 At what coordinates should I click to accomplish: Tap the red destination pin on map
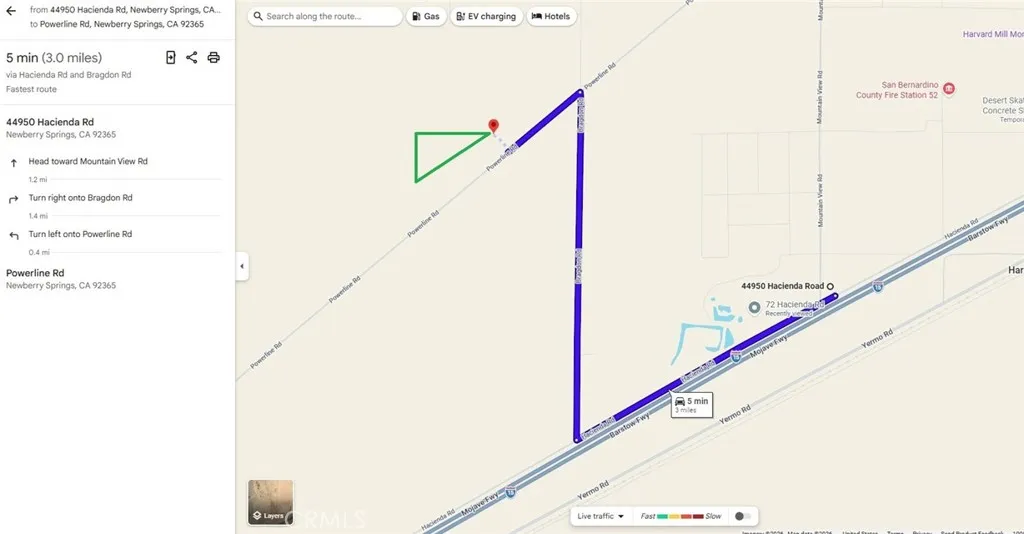click(x=492, y=126)
